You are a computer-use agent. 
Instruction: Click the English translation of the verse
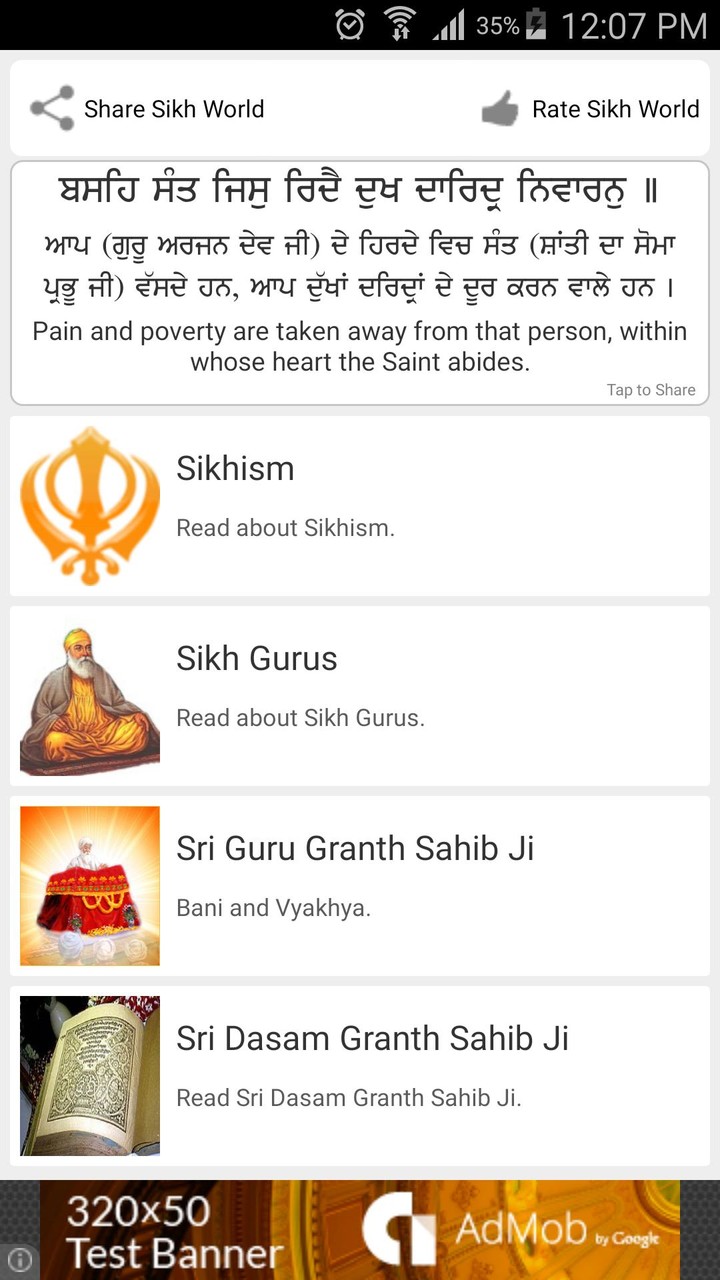[x=360, y=346]
